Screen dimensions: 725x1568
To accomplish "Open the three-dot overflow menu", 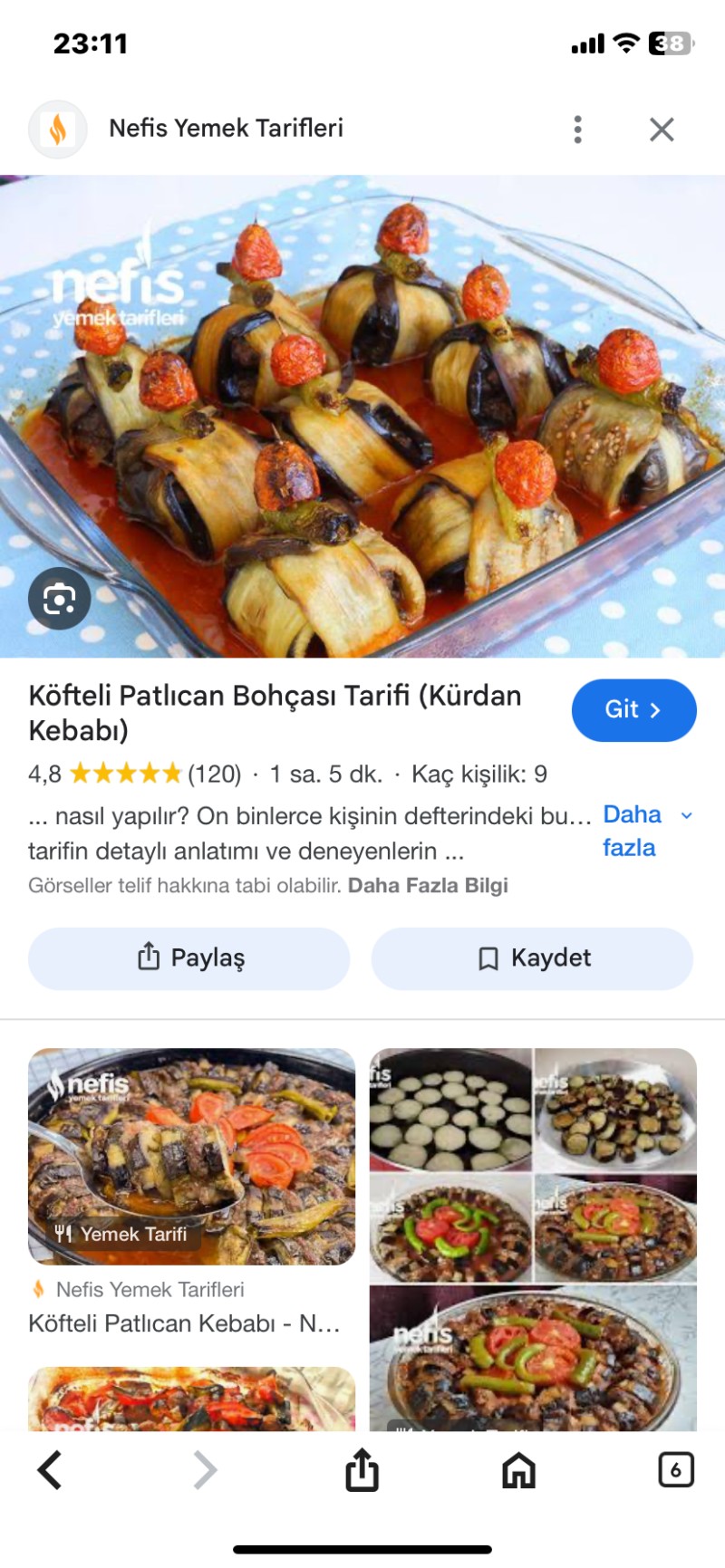I will click(577, 130).
